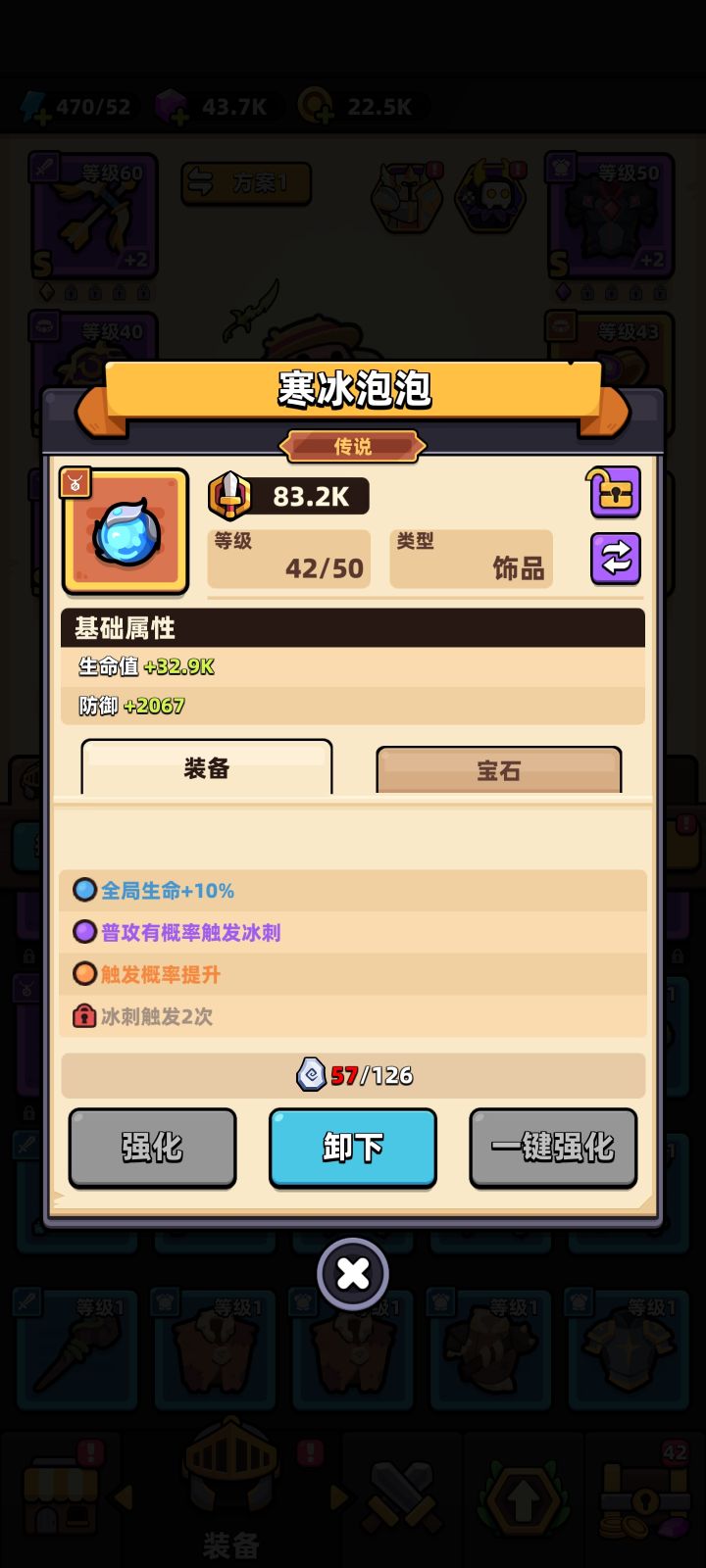Click the knight hero icon with red alert badge
This screenshot has height=1568, width=706.
(x=407, y=196)
